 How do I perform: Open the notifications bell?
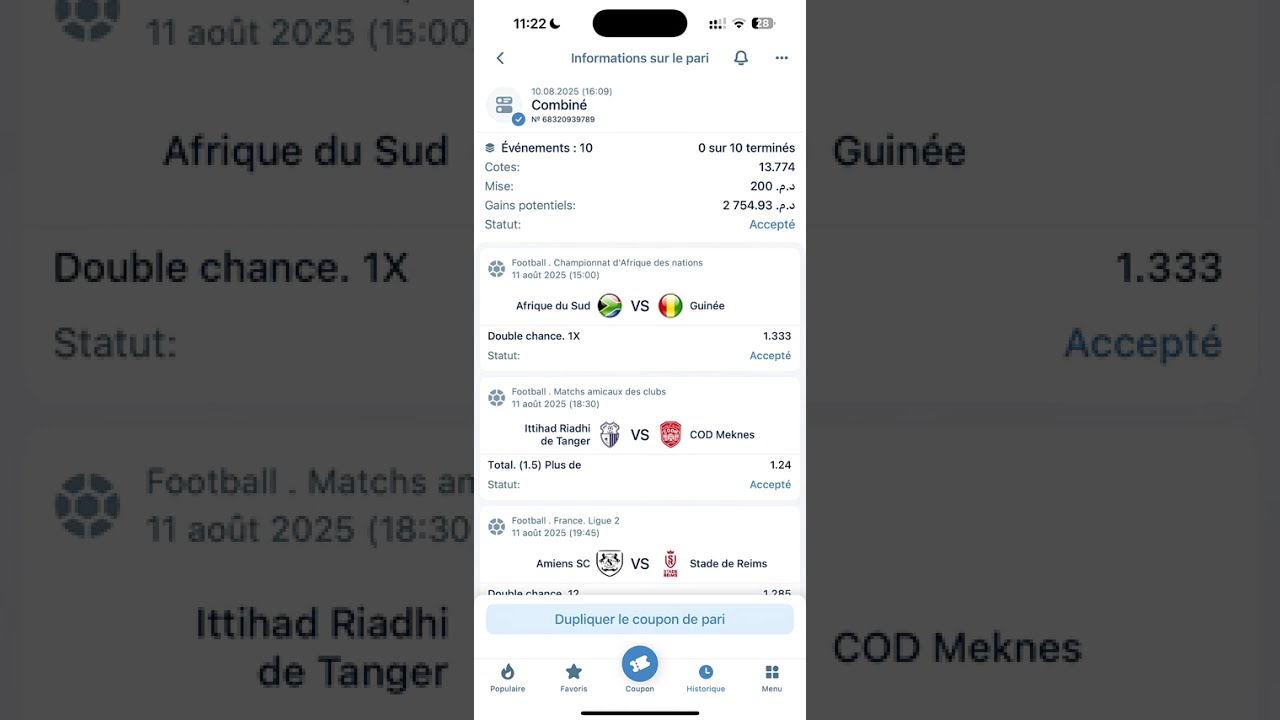click(x=741, y=58)
